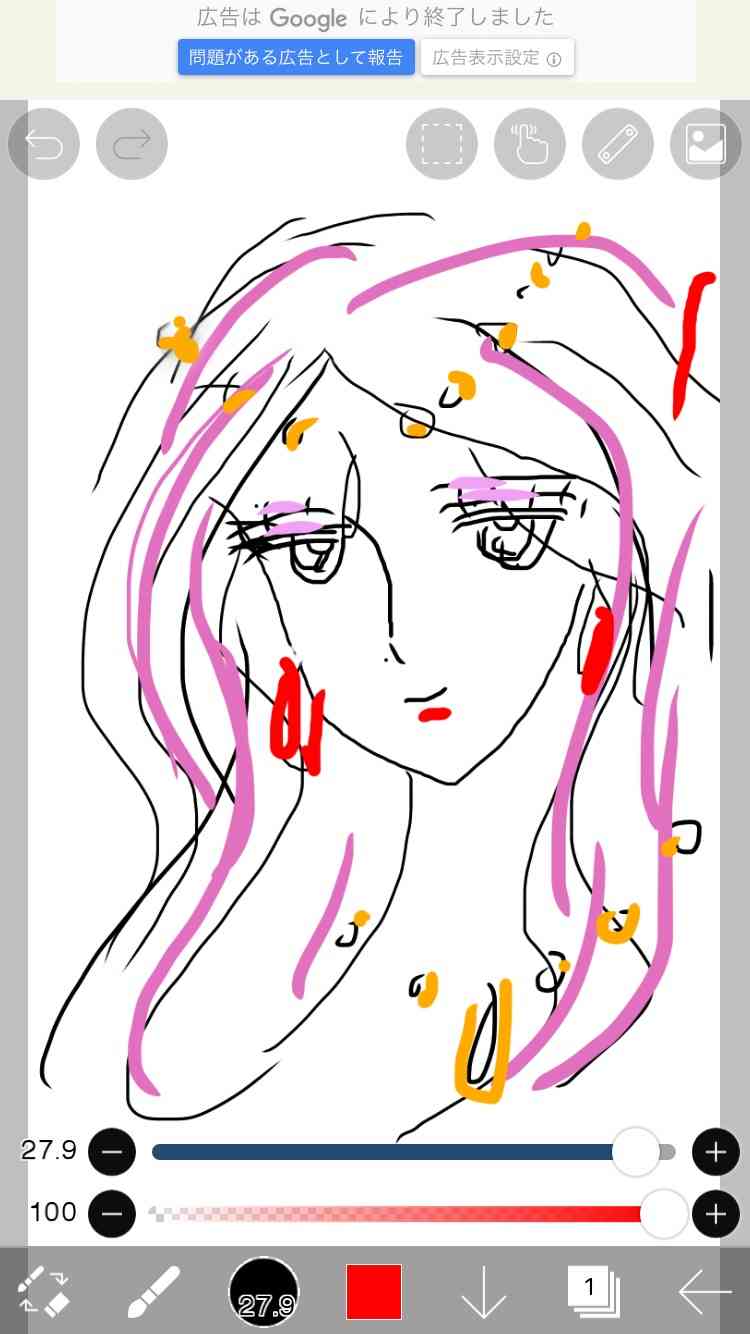Screen dimensions: 750x1334
Task: Increase opacity using plus stepper
Action: [715, 1213]
